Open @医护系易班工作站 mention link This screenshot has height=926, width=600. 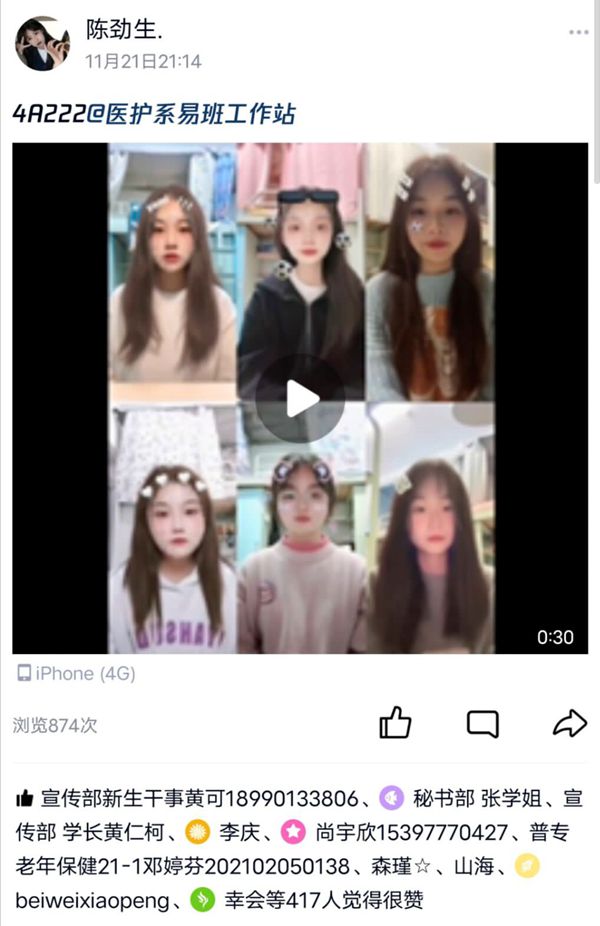(x=192, y=114)
